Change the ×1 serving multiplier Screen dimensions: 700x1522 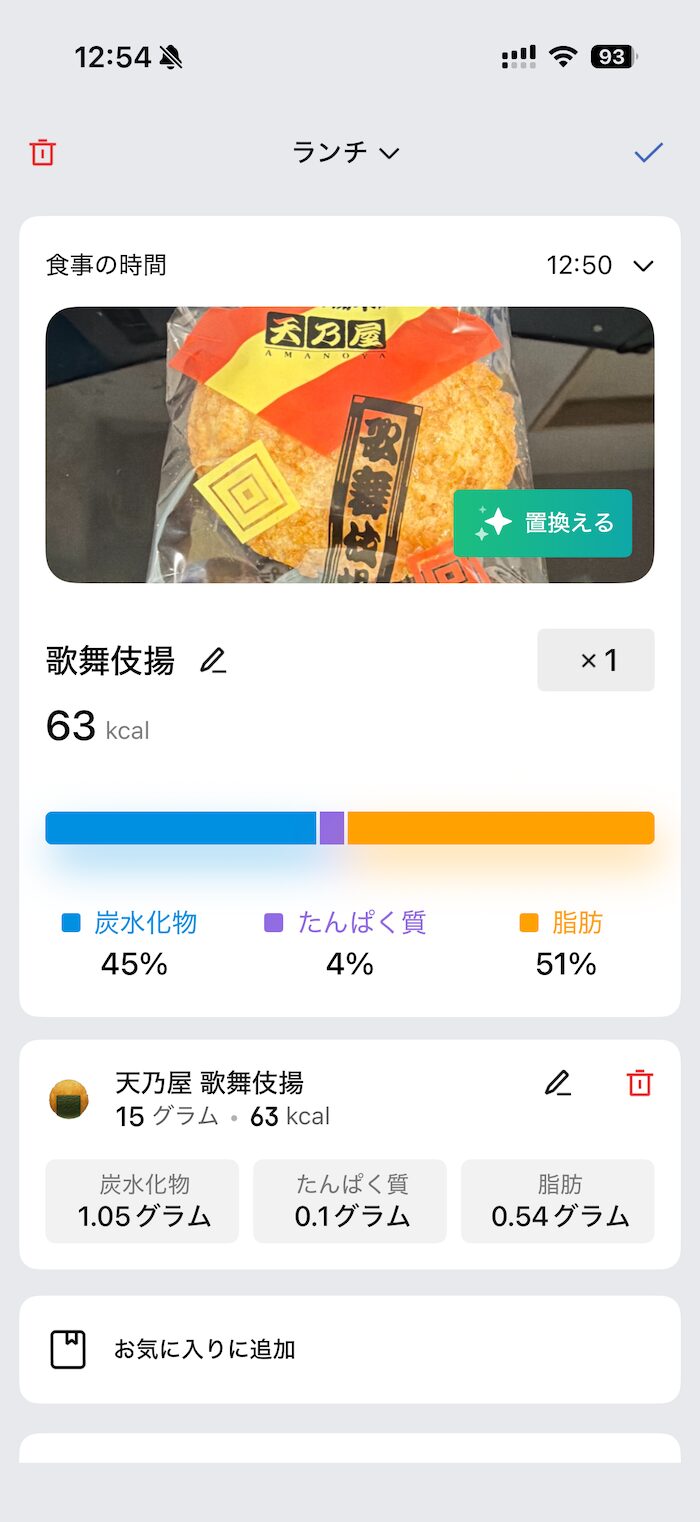(x=596, y=660)
